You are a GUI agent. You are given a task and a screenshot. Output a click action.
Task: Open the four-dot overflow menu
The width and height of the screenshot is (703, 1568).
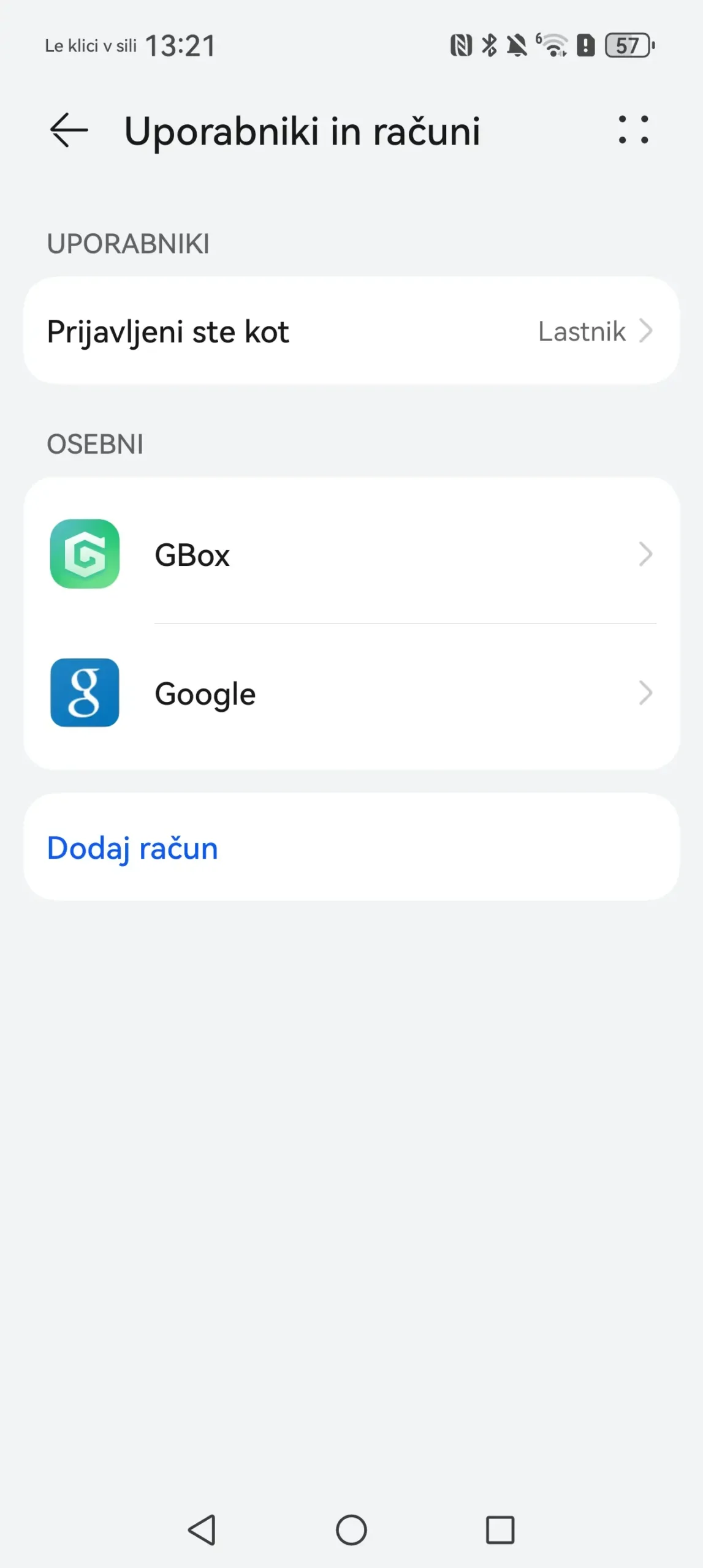633,130
